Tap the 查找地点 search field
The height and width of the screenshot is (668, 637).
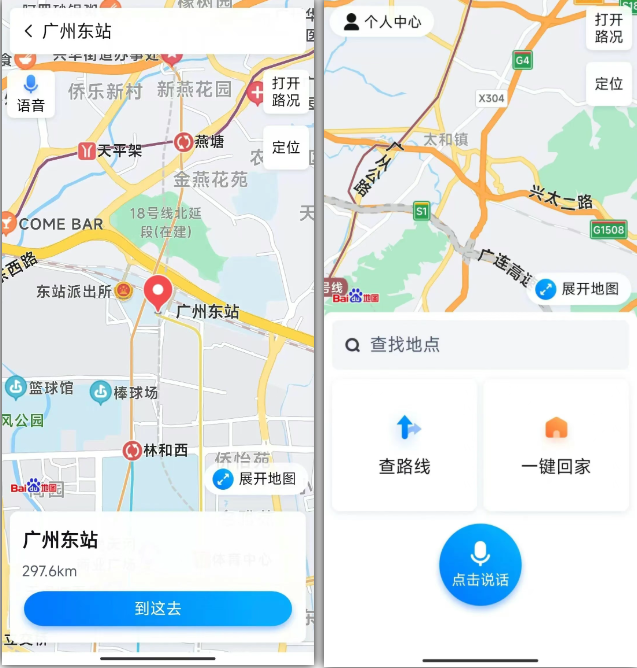click(480, 345)
